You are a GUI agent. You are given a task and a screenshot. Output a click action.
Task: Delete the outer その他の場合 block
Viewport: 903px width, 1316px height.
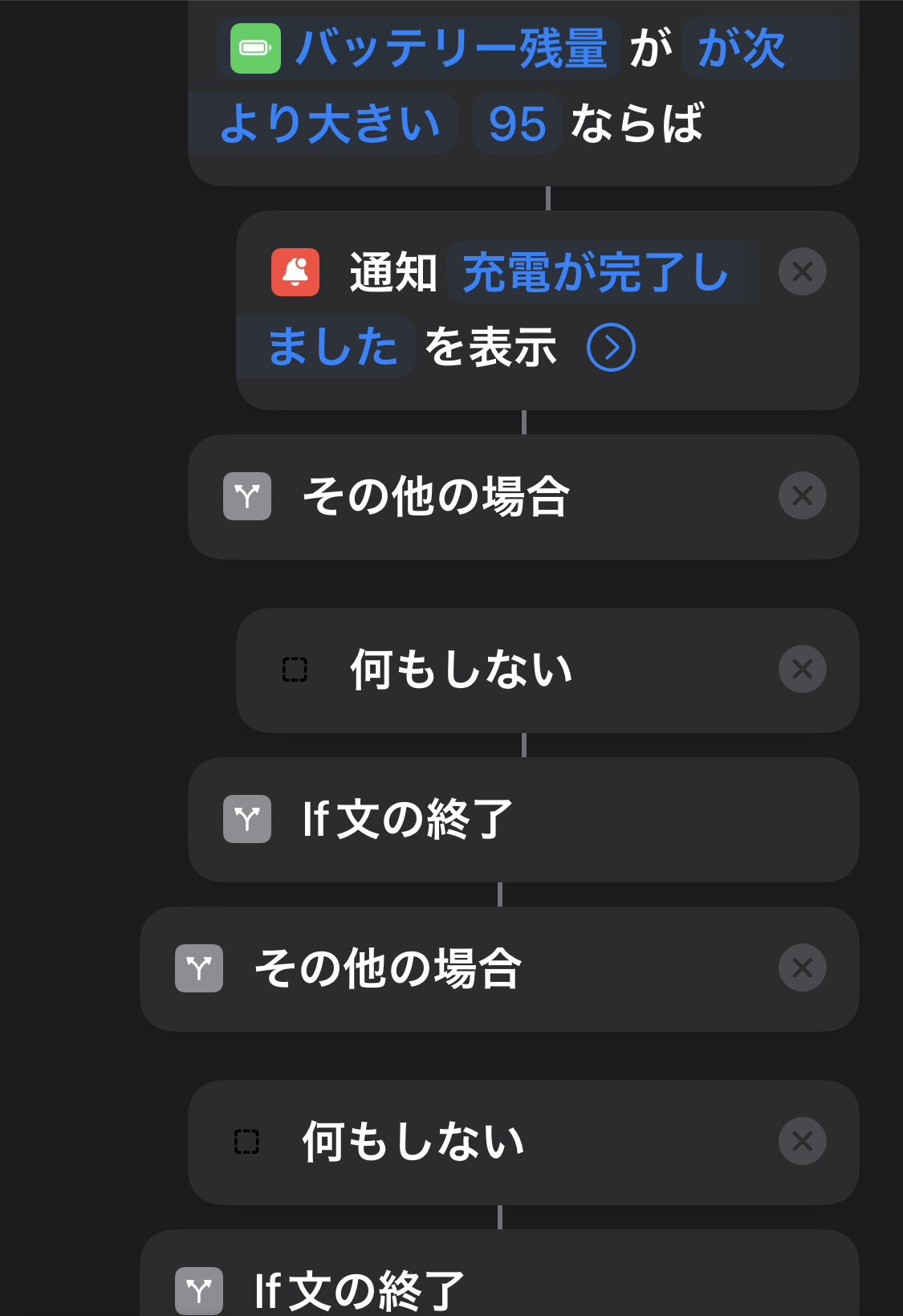point(802,968)
